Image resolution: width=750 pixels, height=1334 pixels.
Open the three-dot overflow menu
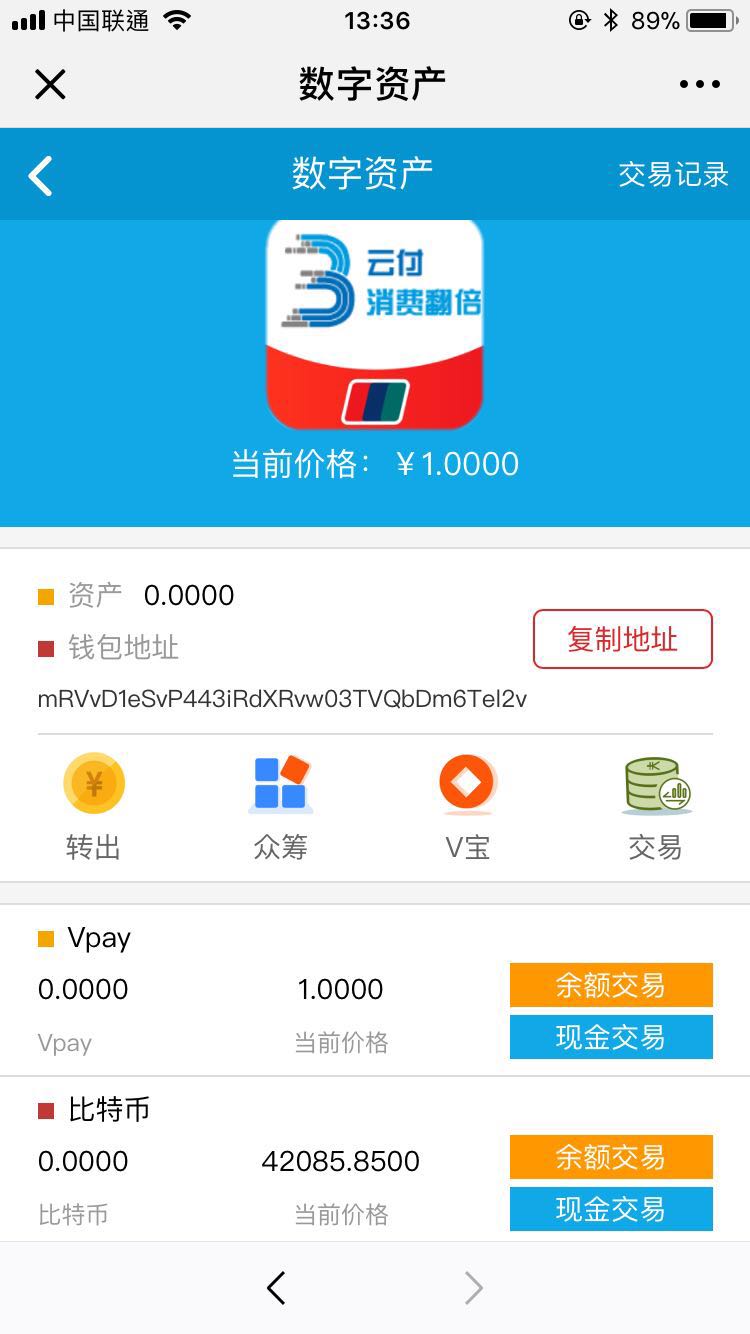click(x=700, y=84)
